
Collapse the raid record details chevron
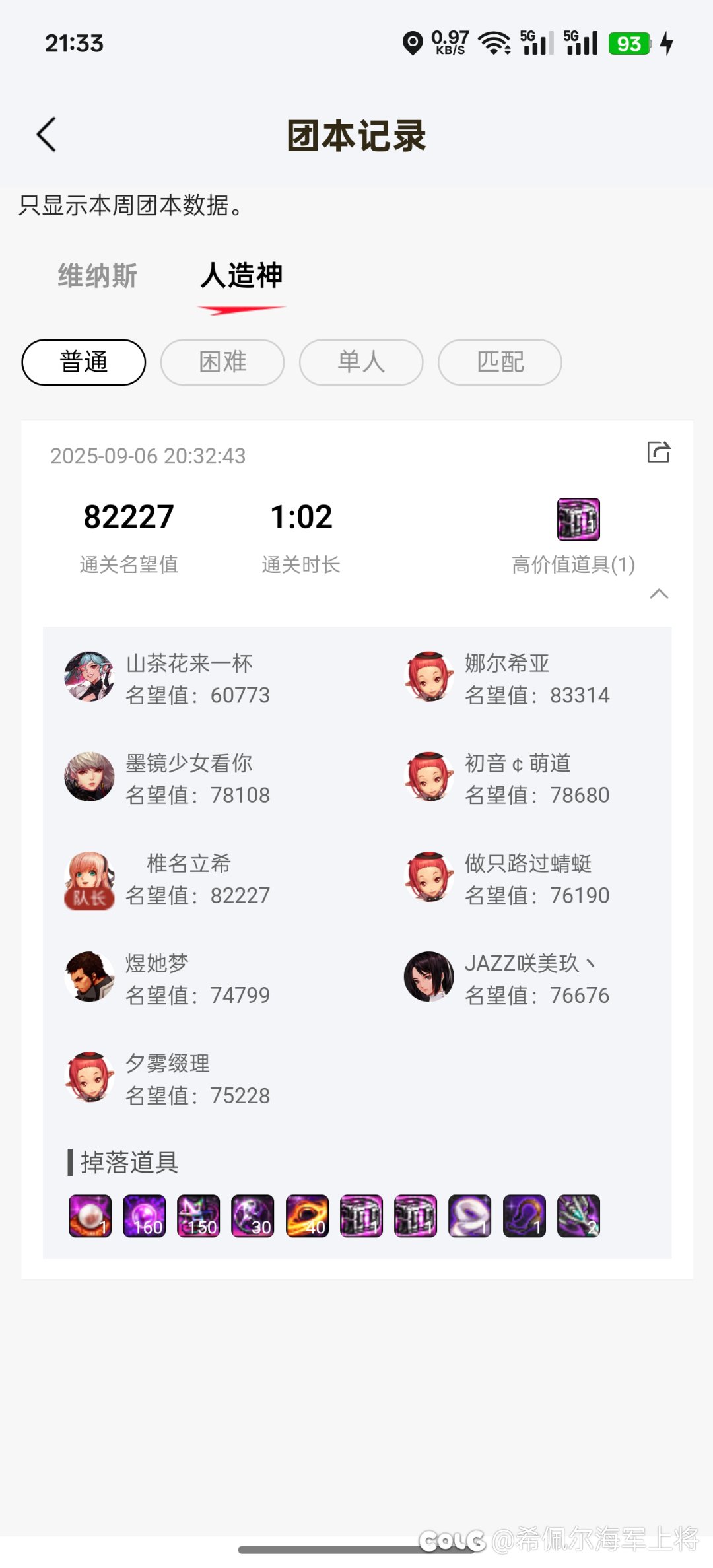tap(659, 594)
